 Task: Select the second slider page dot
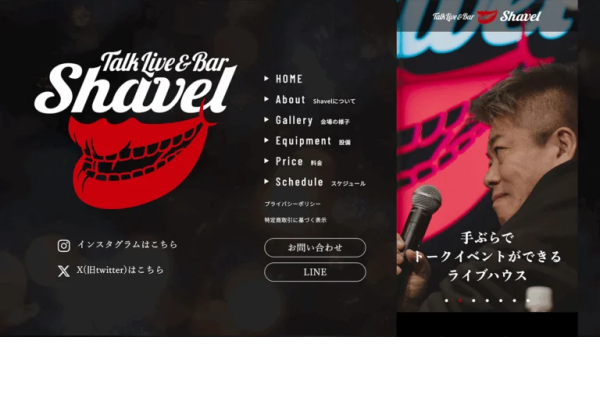[x=459, y=300]
